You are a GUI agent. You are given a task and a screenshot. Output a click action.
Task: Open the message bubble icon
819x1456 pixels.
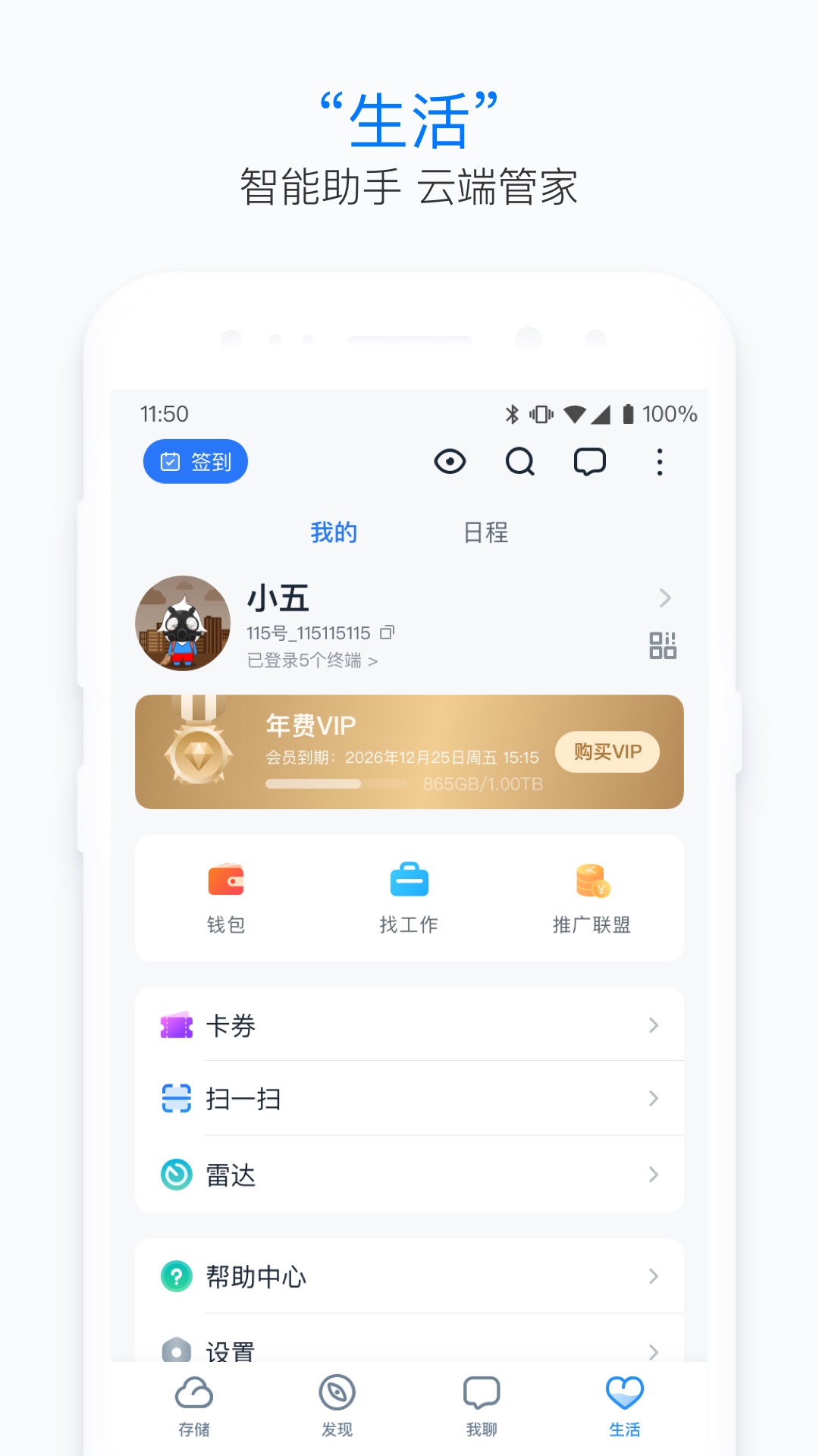click(x=590, y=461)
